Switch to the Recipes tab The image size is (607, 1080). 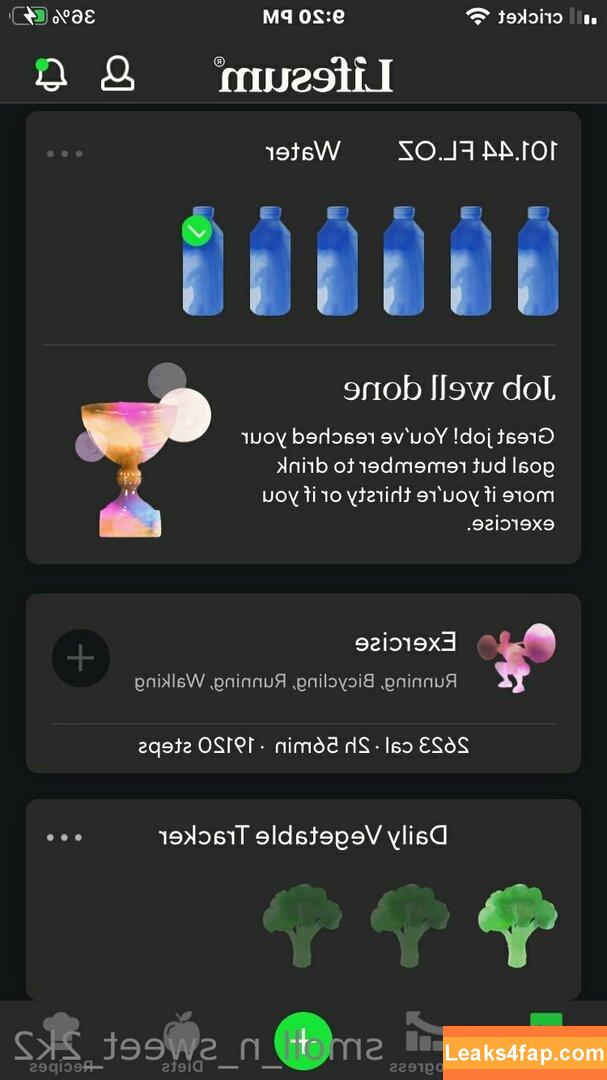(x=62, y=1041)
